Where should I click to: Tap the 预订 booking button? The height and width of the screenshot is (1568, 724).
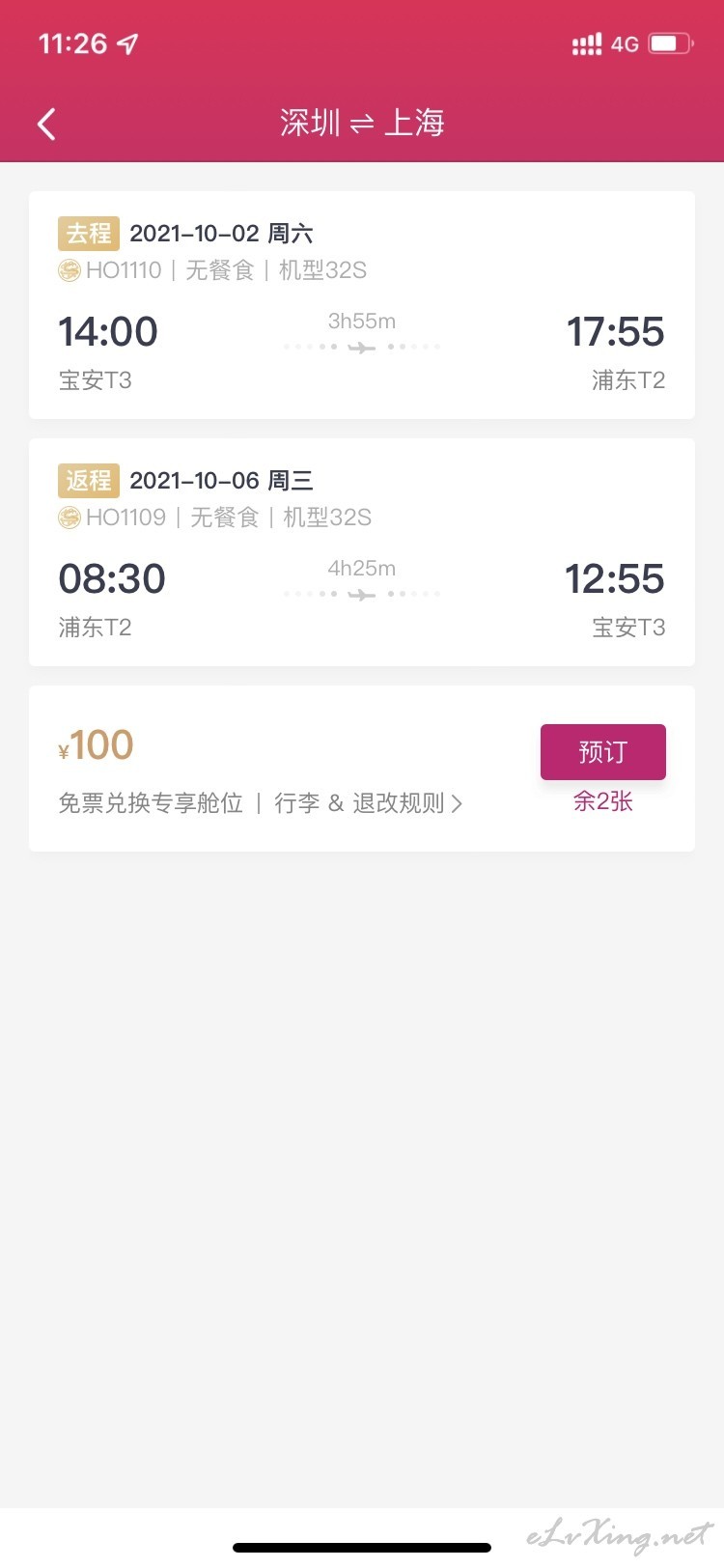(603, 751)
